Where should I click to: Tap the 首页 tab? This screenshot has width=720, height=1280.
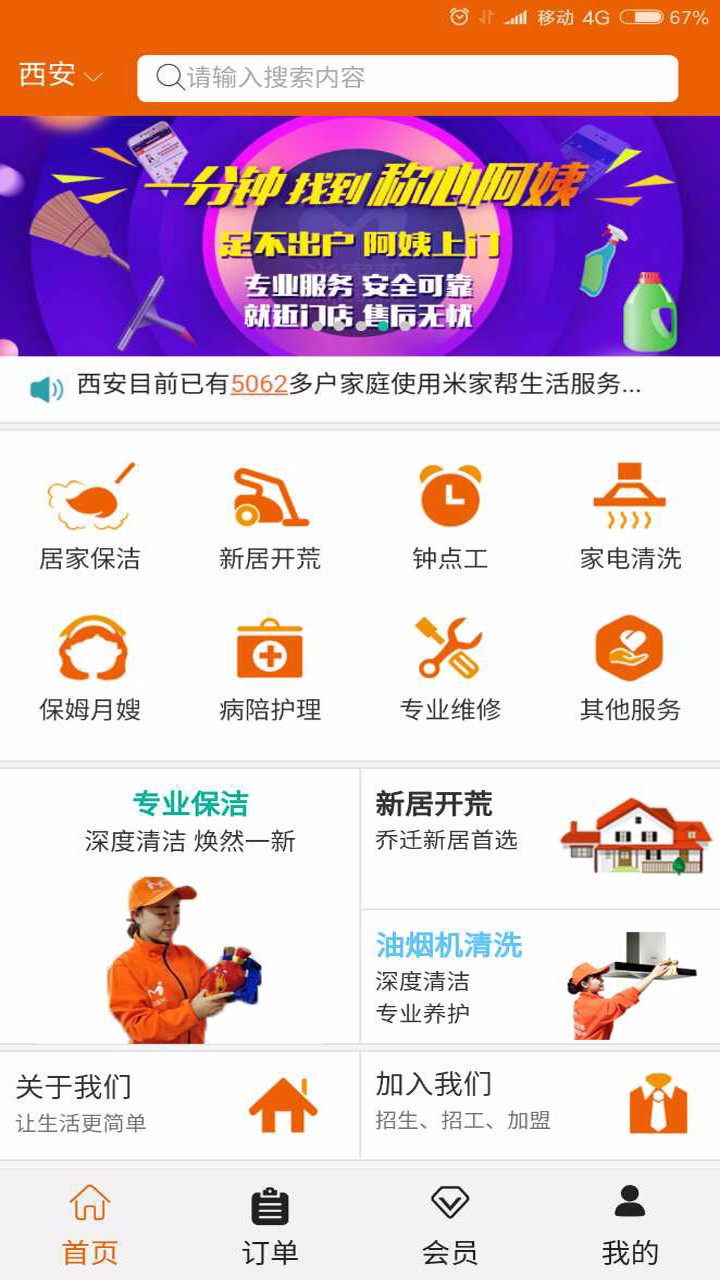click(x=90, y=1225)
